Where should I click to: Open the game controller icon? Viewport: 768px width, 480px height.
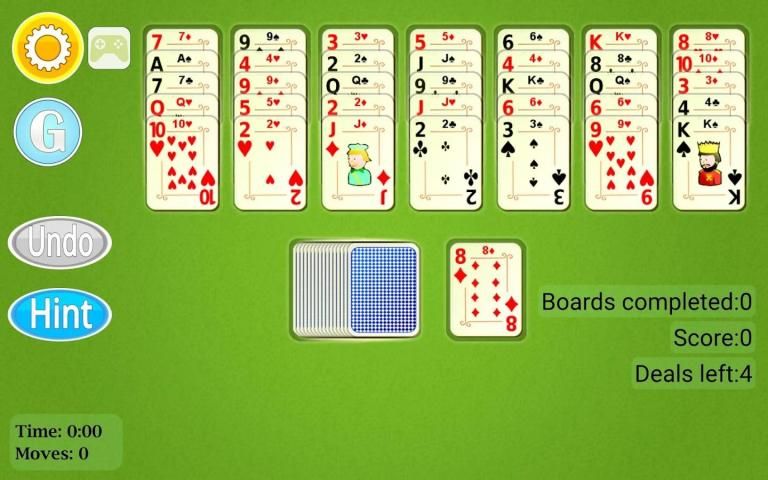click(109, 47)
